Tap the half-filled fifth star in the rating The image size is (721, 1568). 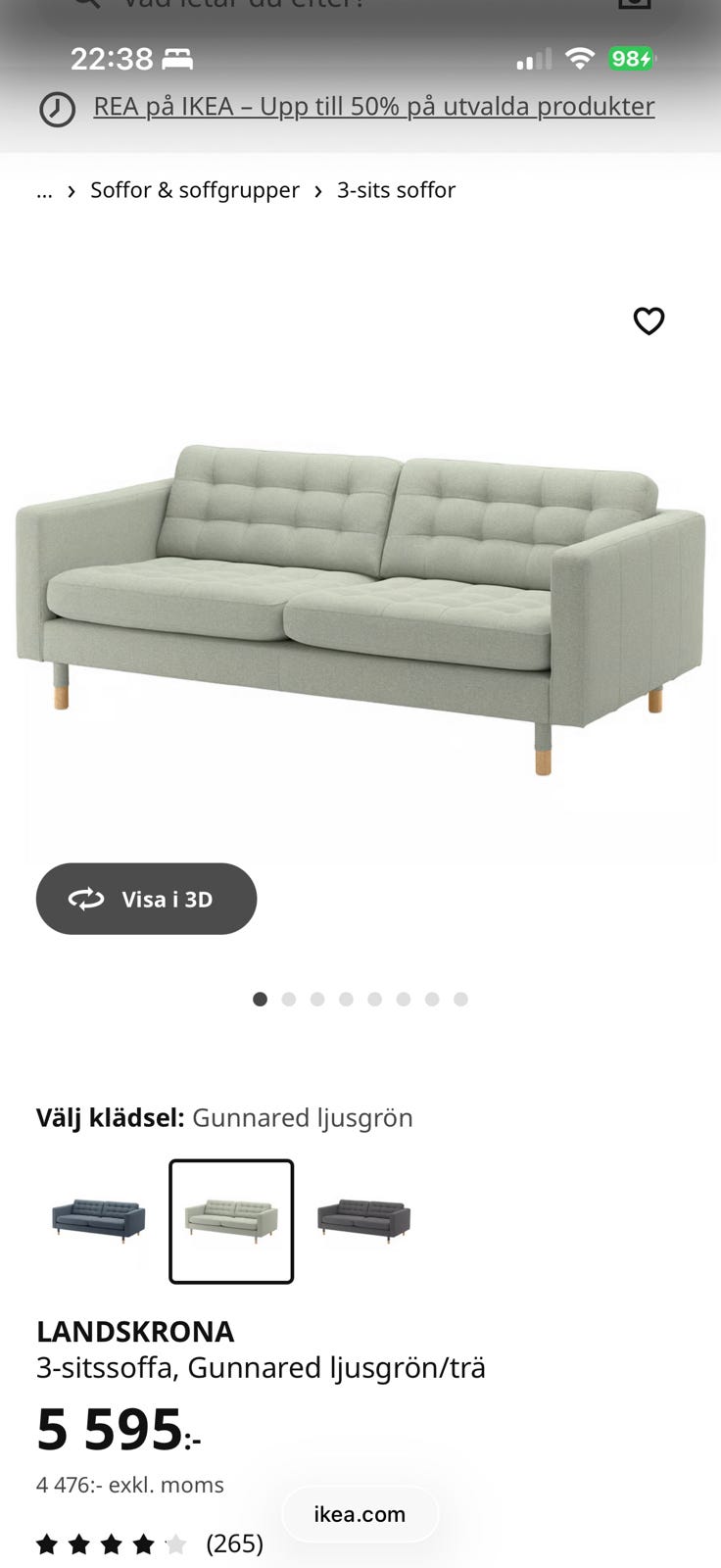[178, 1543]
